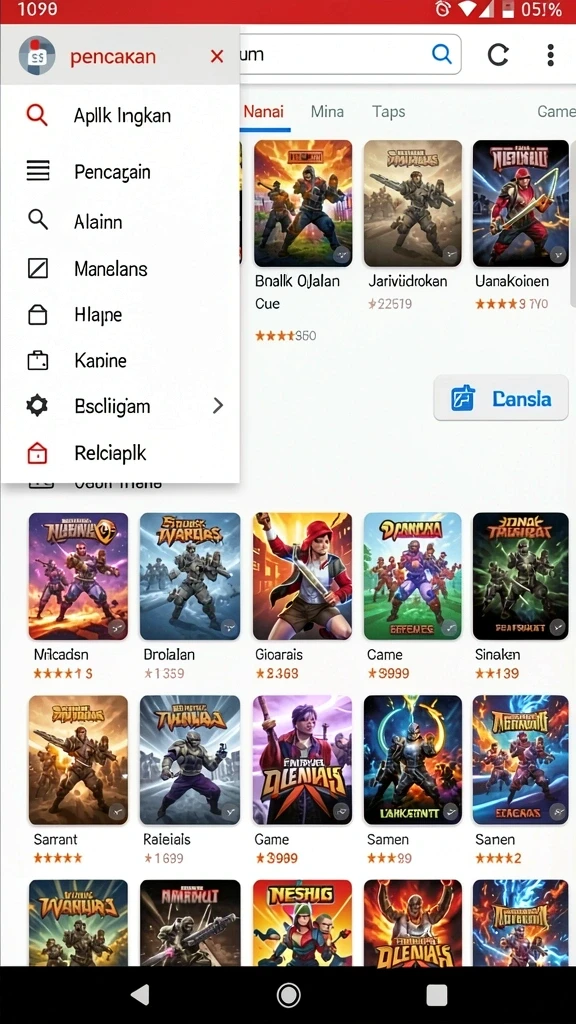
Task: Select the Pencagain menu row
Action: (x=120, y=172)
